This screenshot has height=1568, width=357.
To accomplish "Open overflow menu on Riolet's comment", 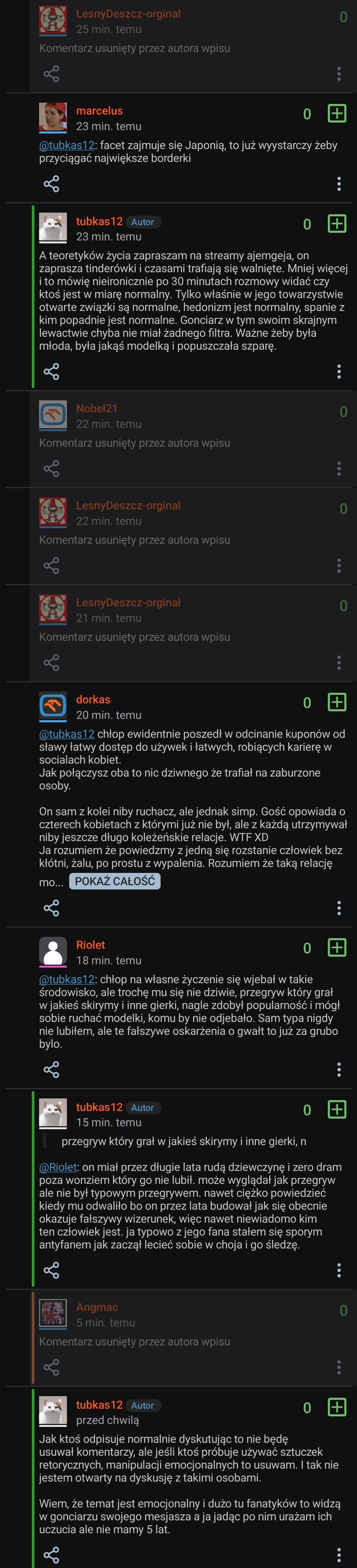I will (339, 1070).
